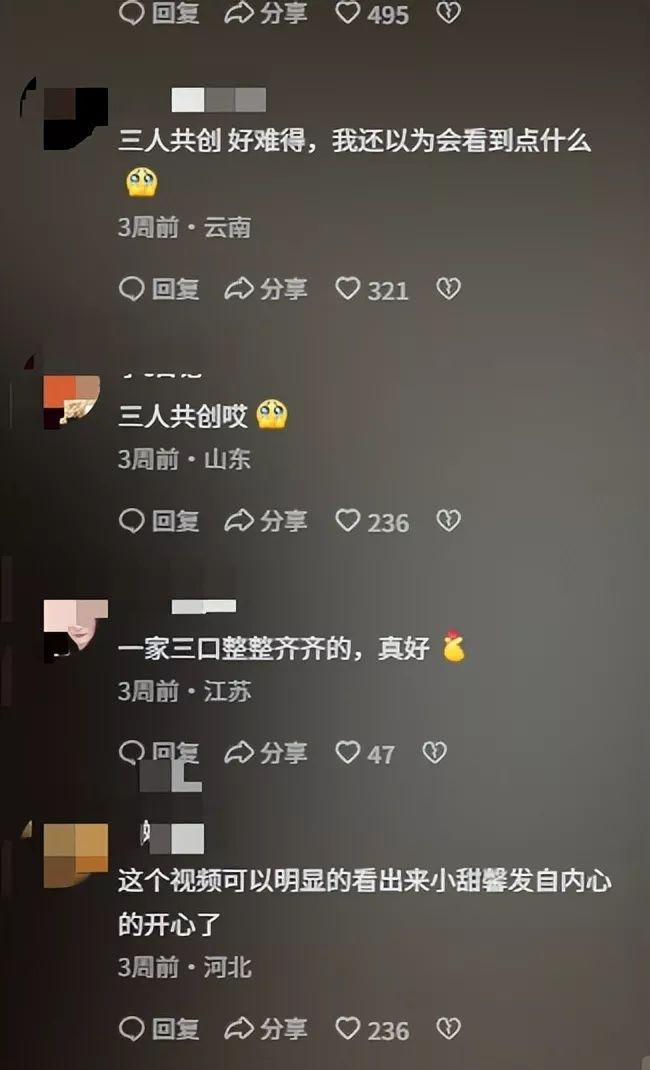Share the comment from 河北

coord(265,1029)
